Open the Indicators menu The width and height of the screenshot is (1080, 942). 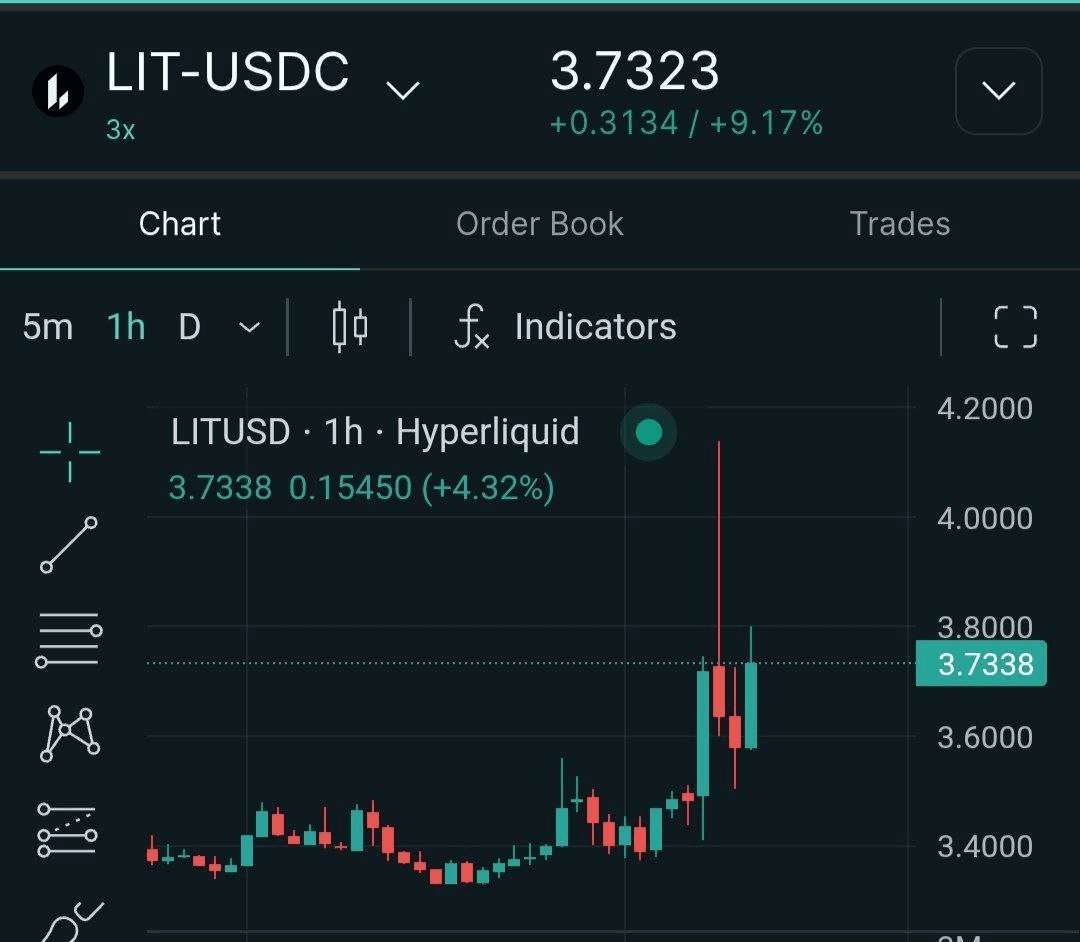click(x=566, y=327)
